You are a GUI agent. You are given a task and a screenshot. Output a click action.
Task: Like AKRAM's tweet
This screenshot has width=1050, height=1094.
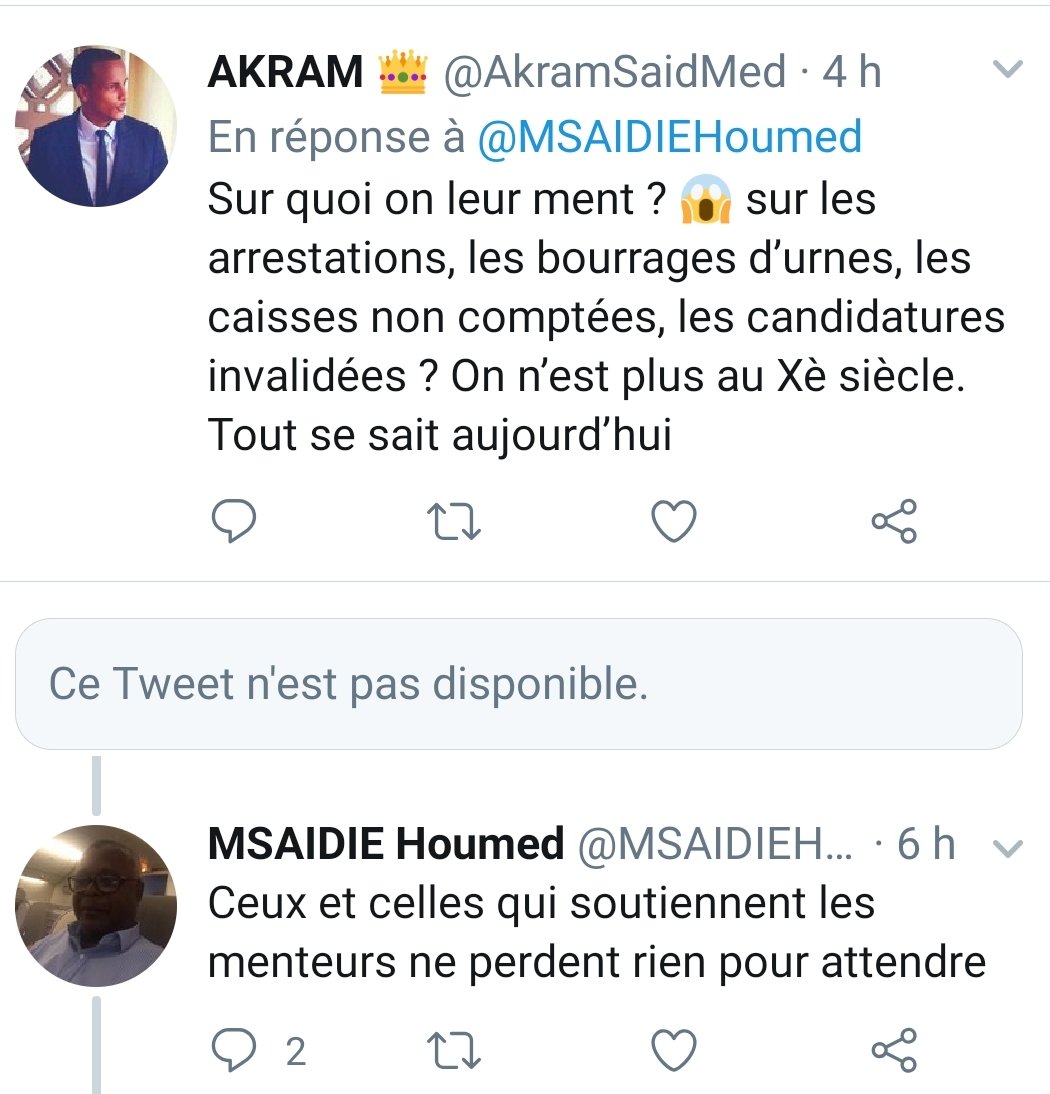pos(673,522)
